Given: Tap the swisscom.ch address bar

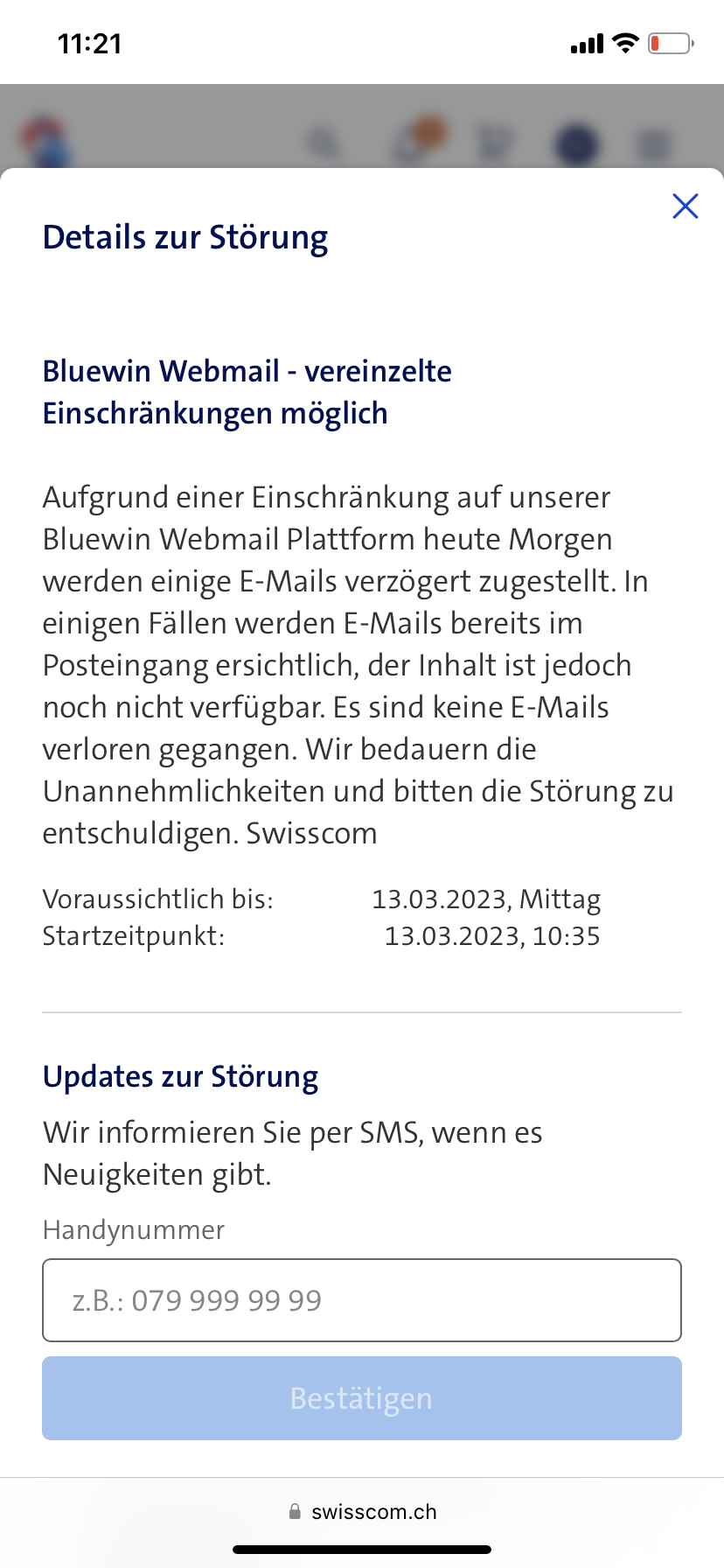Looking at the screenshot, I should point(362,1512).
